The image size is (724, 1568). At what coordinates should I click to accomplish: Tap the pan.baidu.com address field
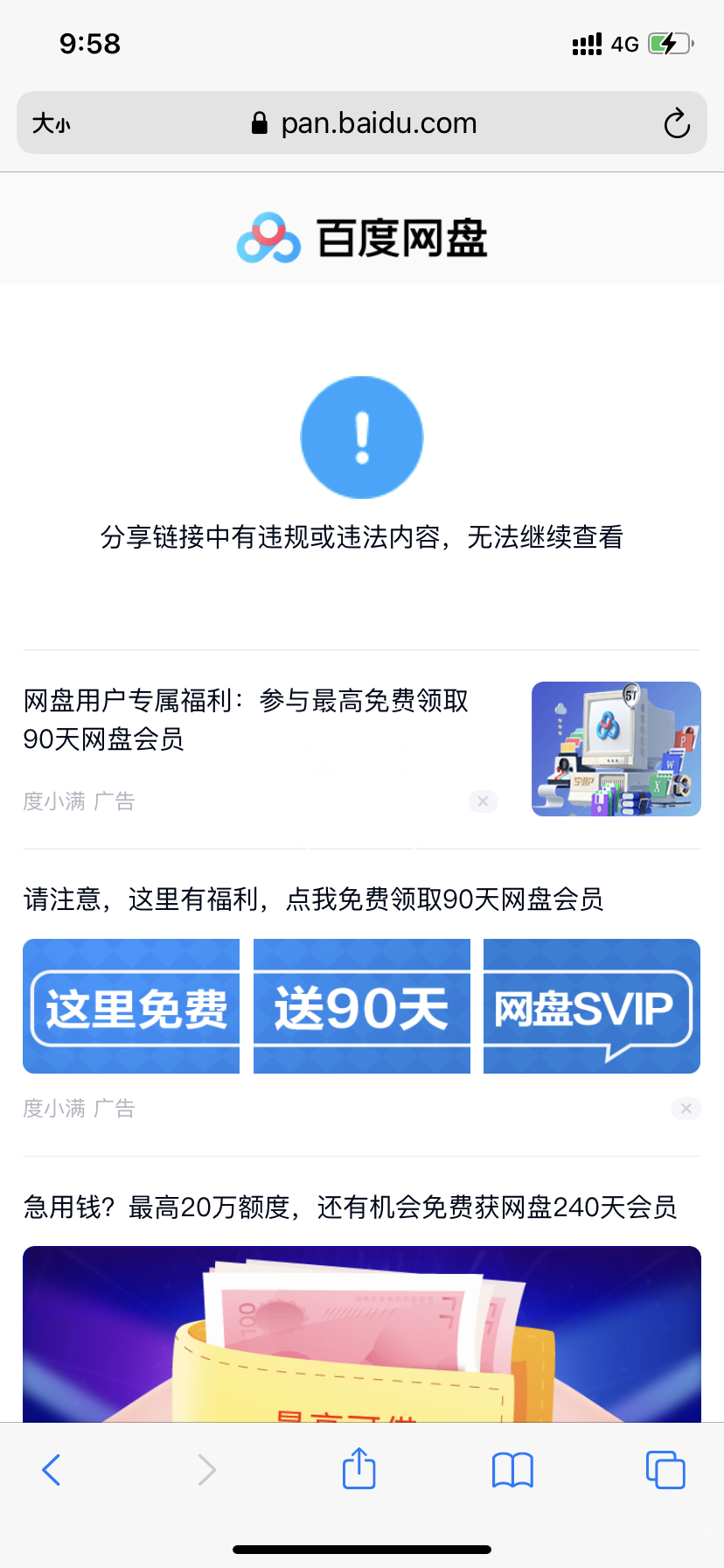click(367, 123)
